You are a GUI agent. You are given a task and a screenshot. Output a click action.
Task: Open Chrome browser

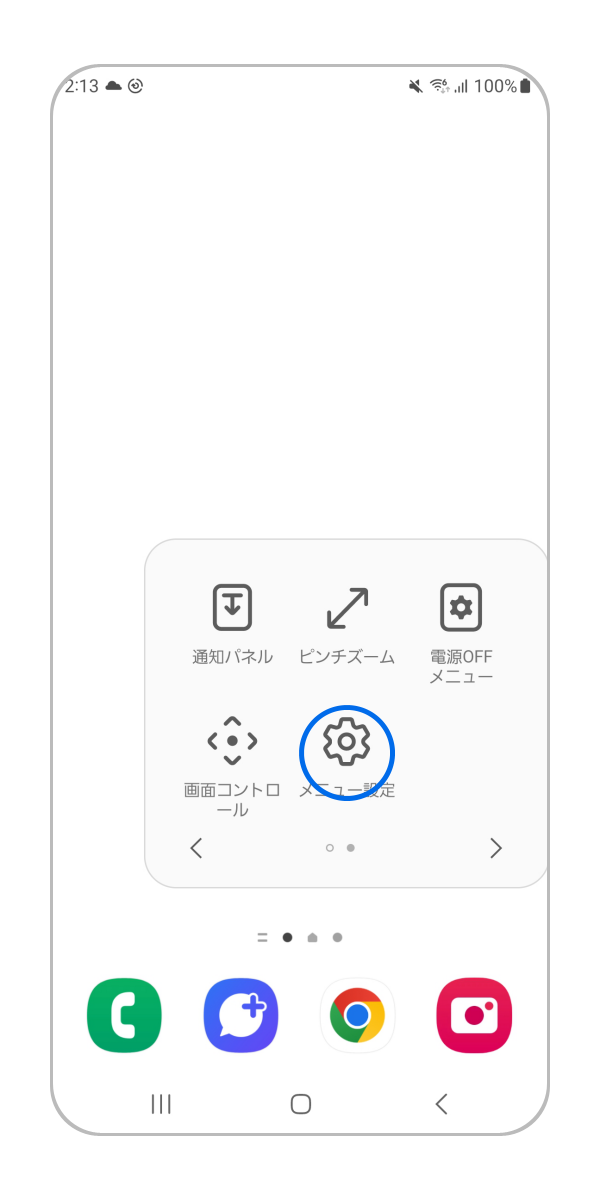[358, 1015]
